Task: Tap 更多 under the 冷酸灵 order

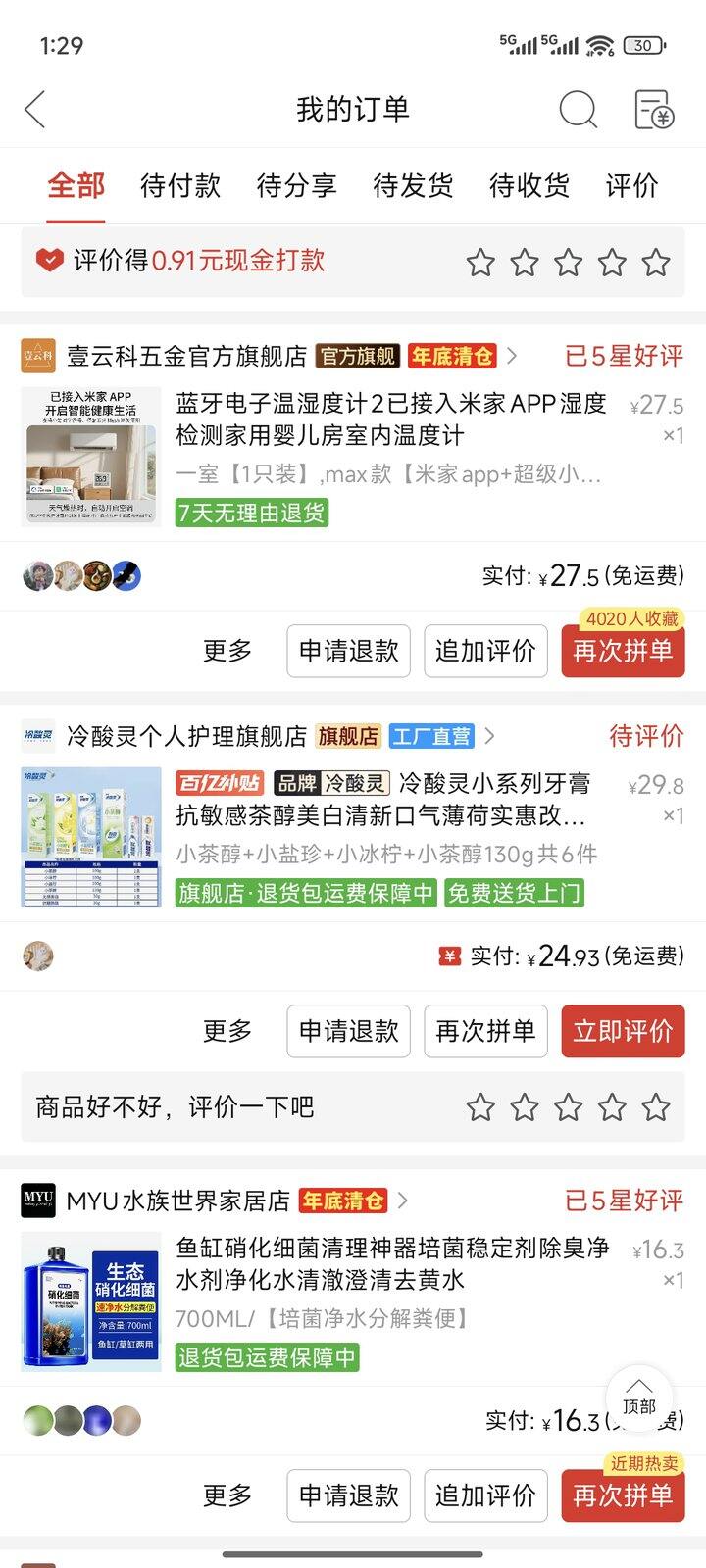Action: click(x=227, y=1031)
